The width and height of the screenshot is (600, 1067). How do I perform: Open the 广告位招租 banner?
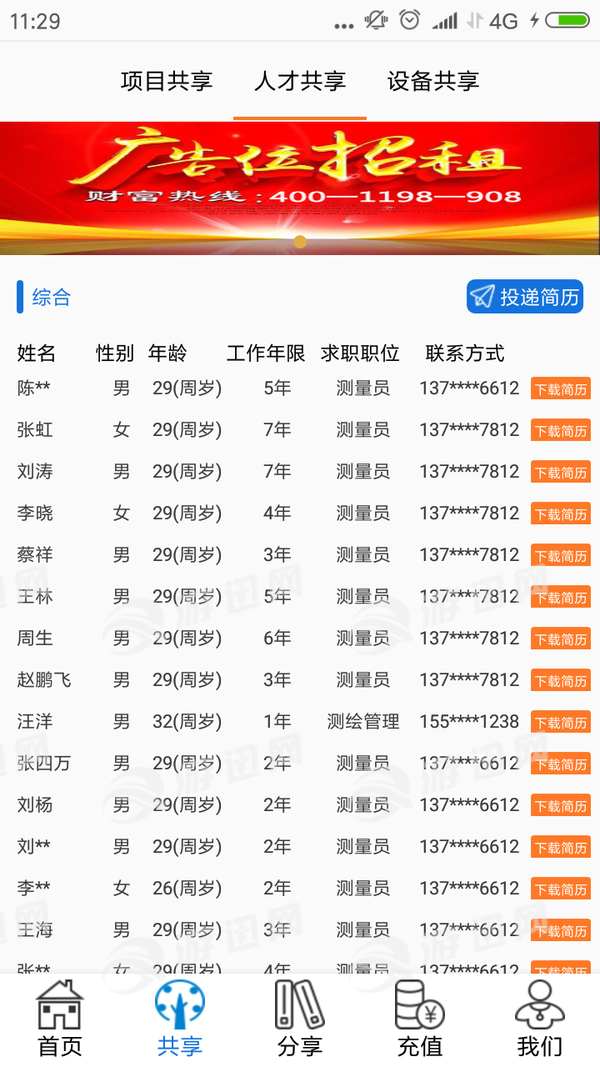(300, 187)
